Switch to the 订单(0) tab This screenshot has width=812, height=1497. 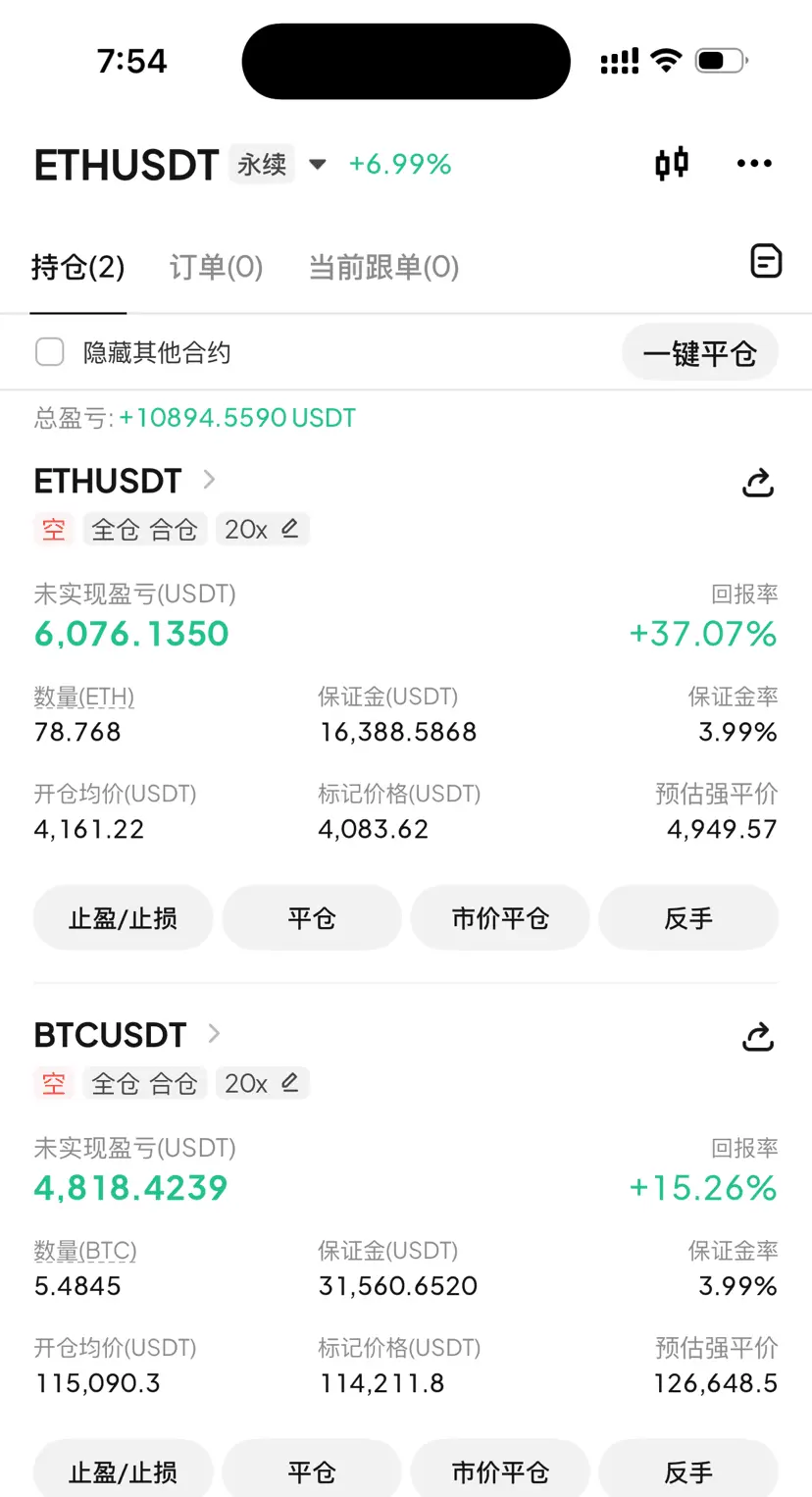click(x=216, y=267)
